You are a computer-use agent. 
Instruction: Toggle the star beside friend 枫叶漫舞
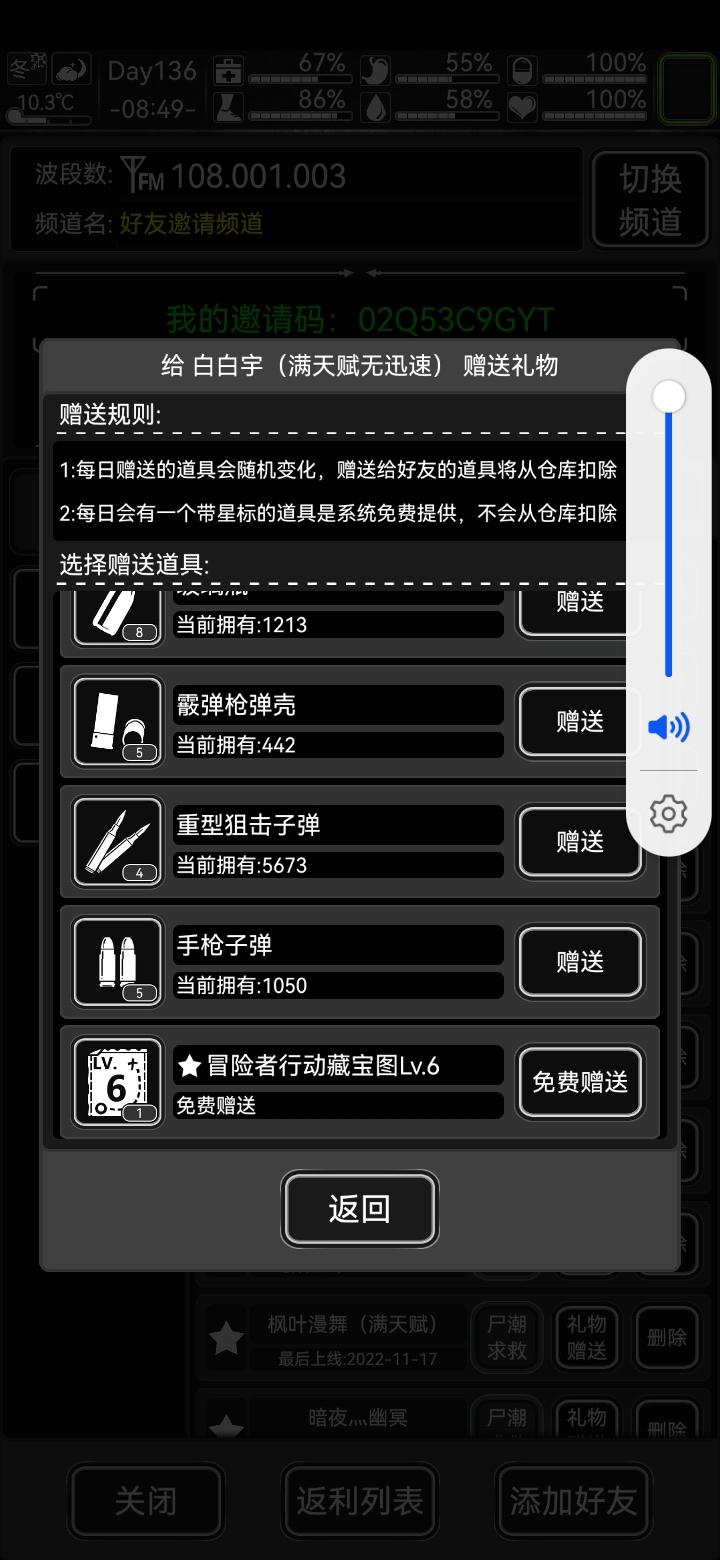pos(226,1338)
